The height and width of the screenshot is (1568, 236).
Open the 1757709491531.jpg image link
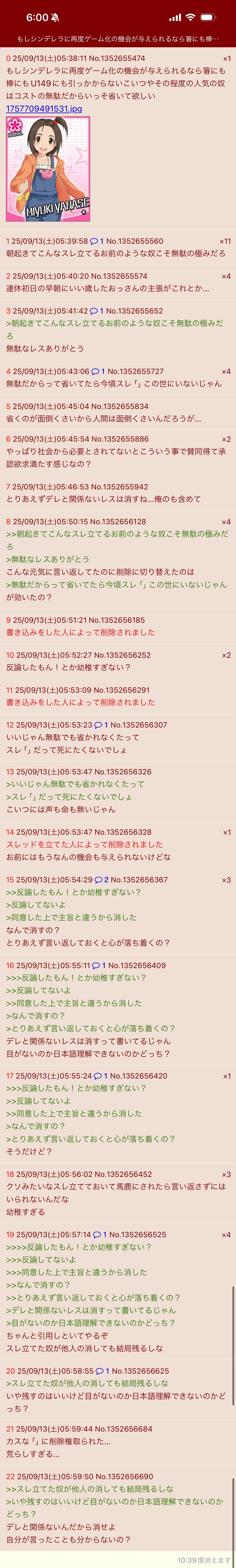click(44, 109)
